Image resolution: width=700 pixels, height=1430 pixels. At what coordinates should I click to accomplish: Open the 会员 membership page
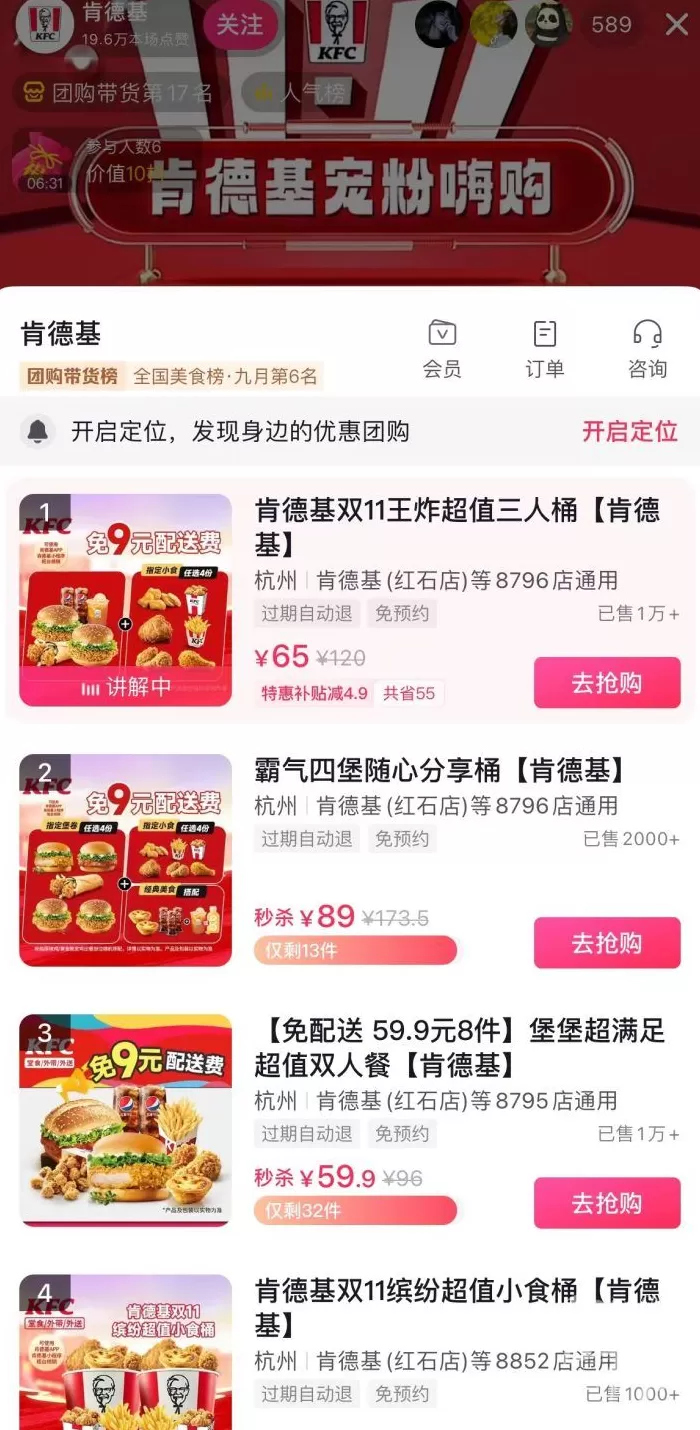tap(442, 349)
